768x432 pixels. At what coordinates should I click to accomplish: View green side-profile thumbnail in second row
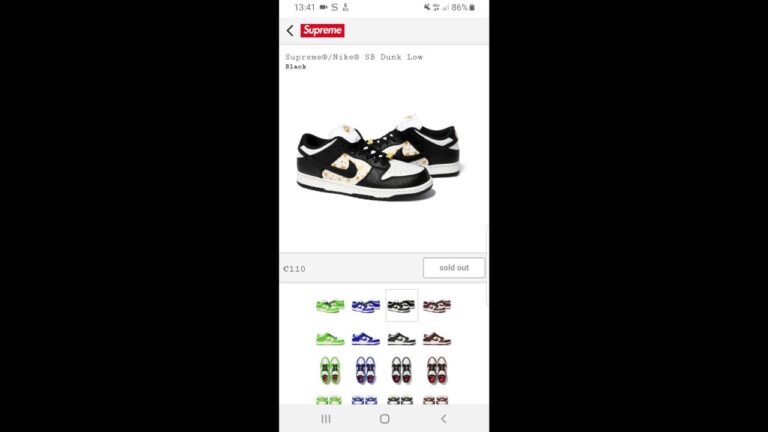coord(330,339)
